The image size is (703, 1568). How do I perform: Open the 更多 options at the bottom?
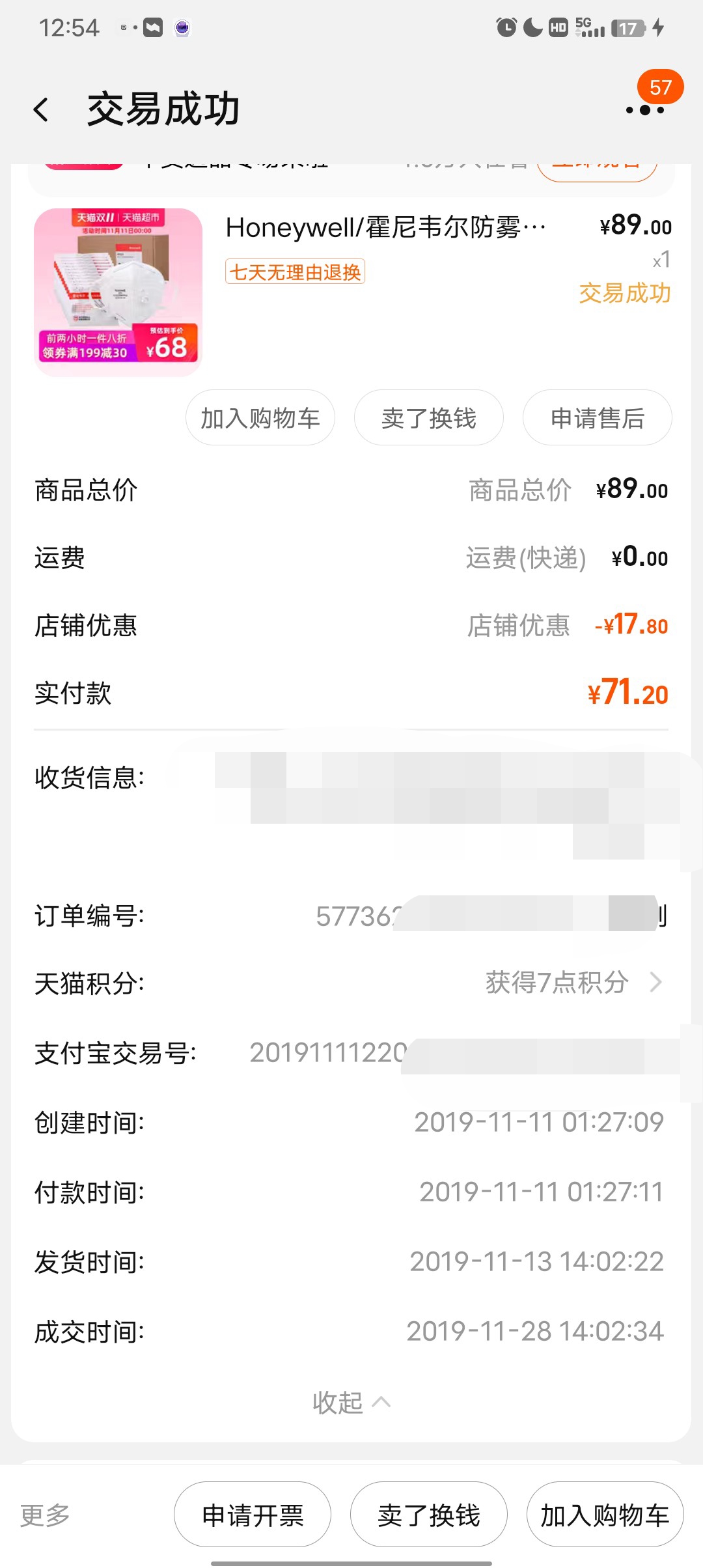[x=45, y=1515]
